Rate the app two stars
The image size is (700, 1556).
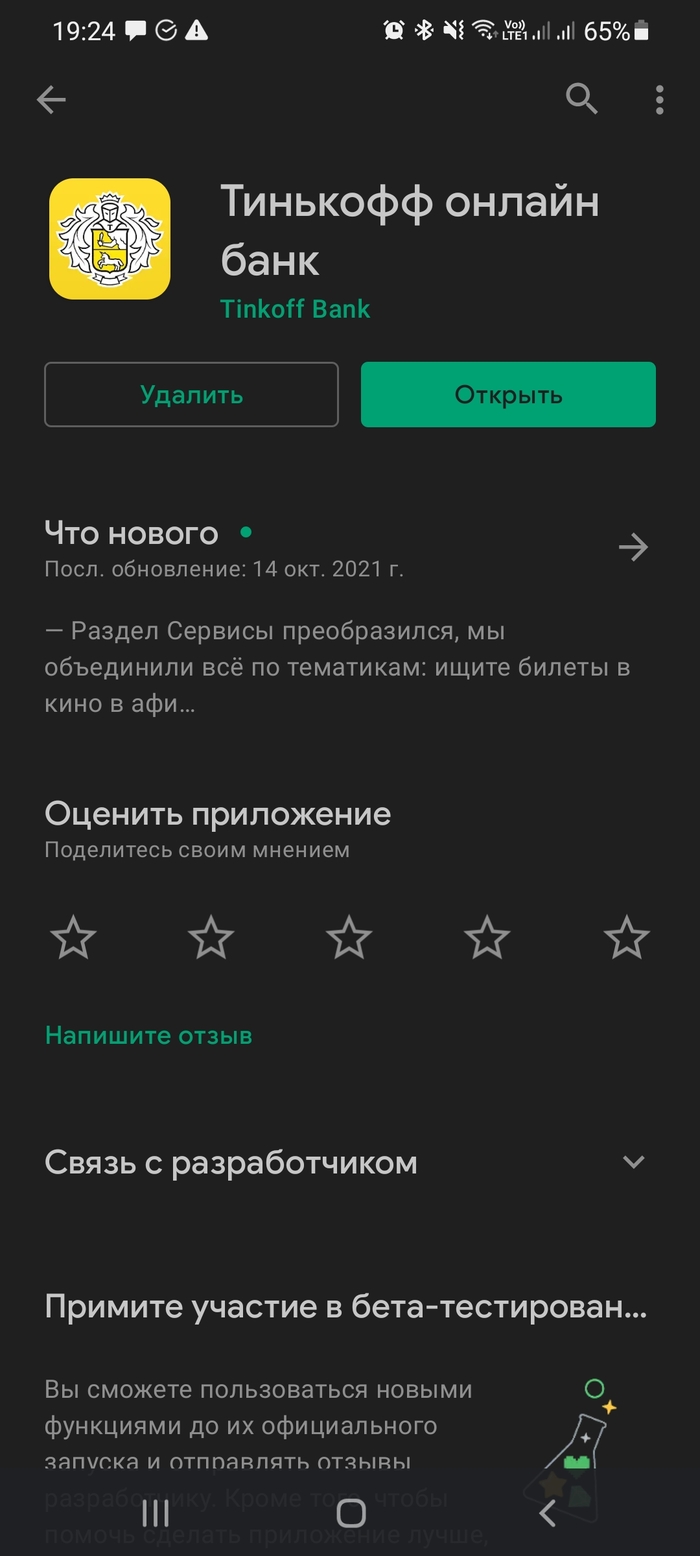211,938
